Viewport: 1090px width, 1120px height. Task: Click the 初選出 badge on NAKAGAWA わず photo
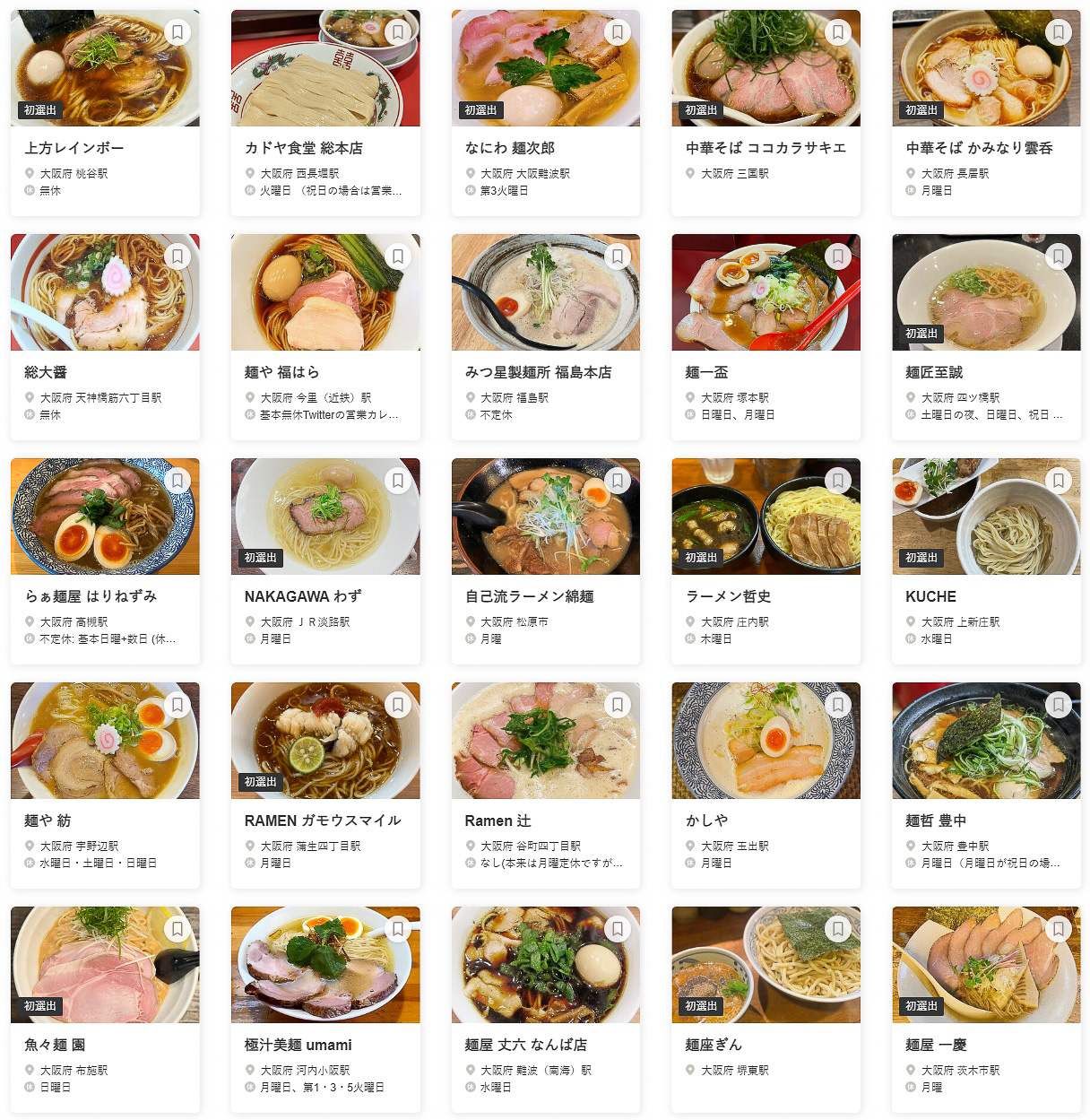(x=259, y=557)
